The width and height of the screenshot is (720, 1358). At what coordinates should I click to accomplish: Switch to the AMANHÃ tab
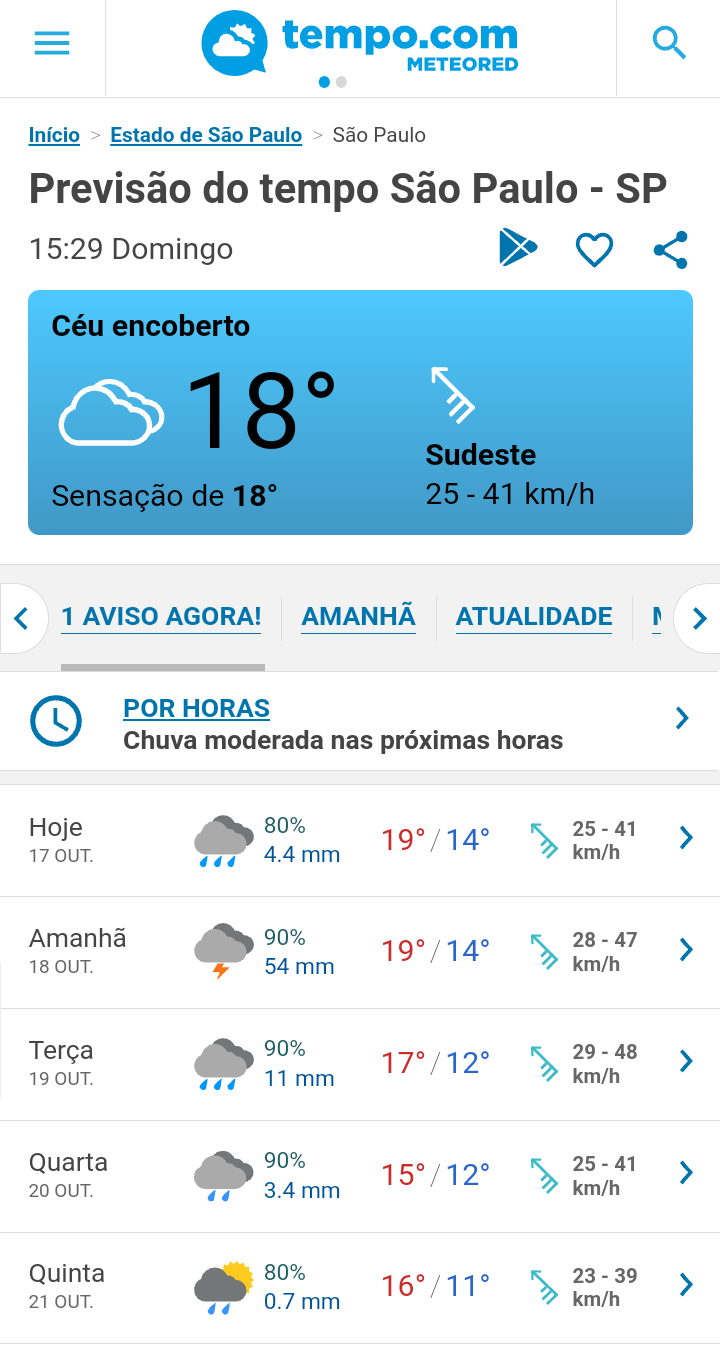[x=358, y=617]
